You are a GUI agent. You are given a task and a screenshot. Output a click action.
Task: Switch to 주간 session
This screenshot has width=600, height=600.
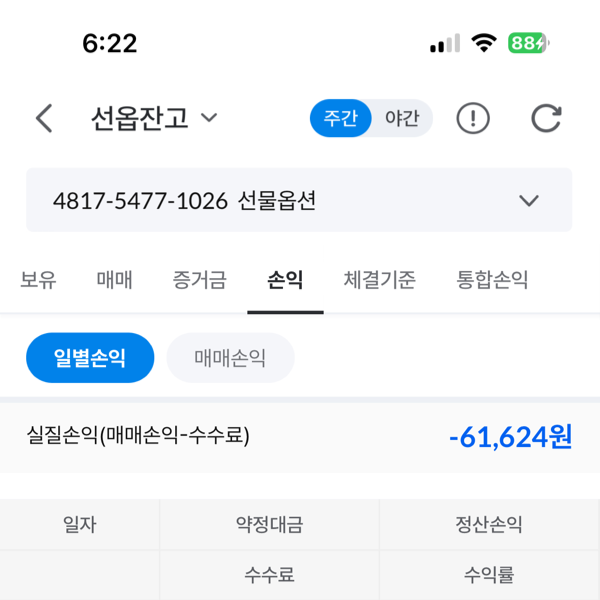pyautogui.click(x=340, y=118)
